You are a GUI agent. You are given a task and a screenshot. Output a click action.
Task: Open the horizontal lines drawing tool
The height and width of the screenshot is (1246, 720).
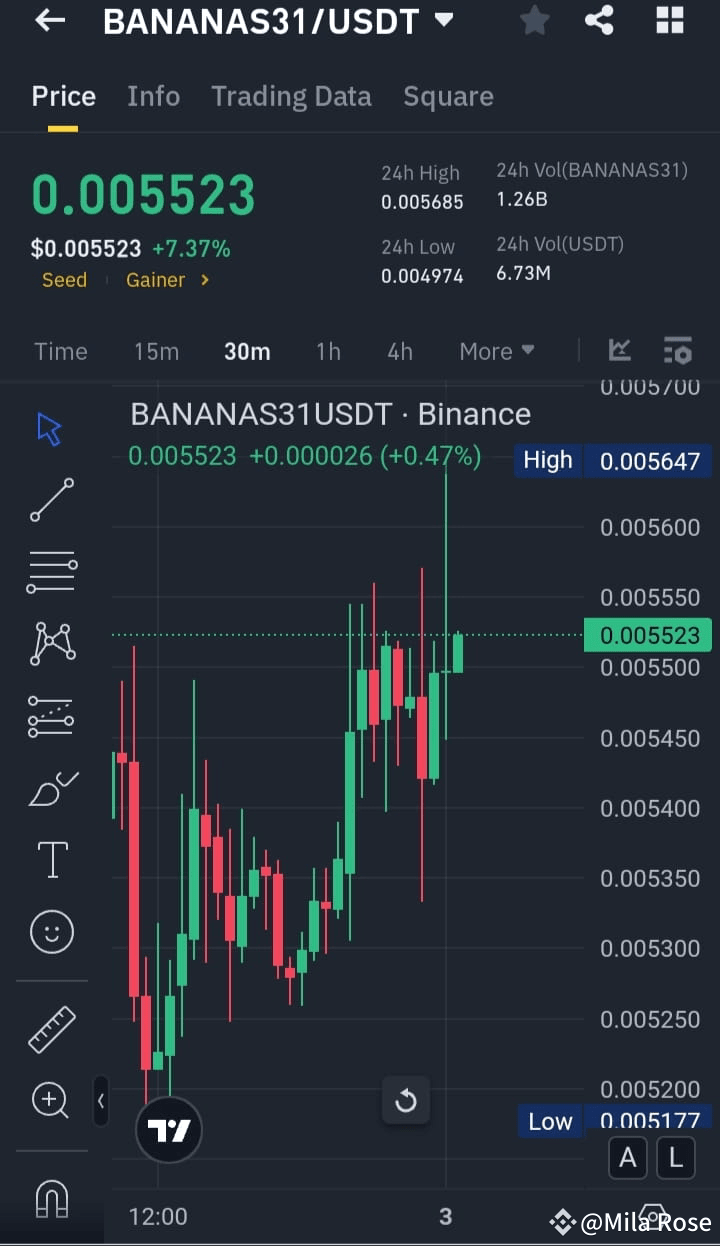(x=52, y=571)
